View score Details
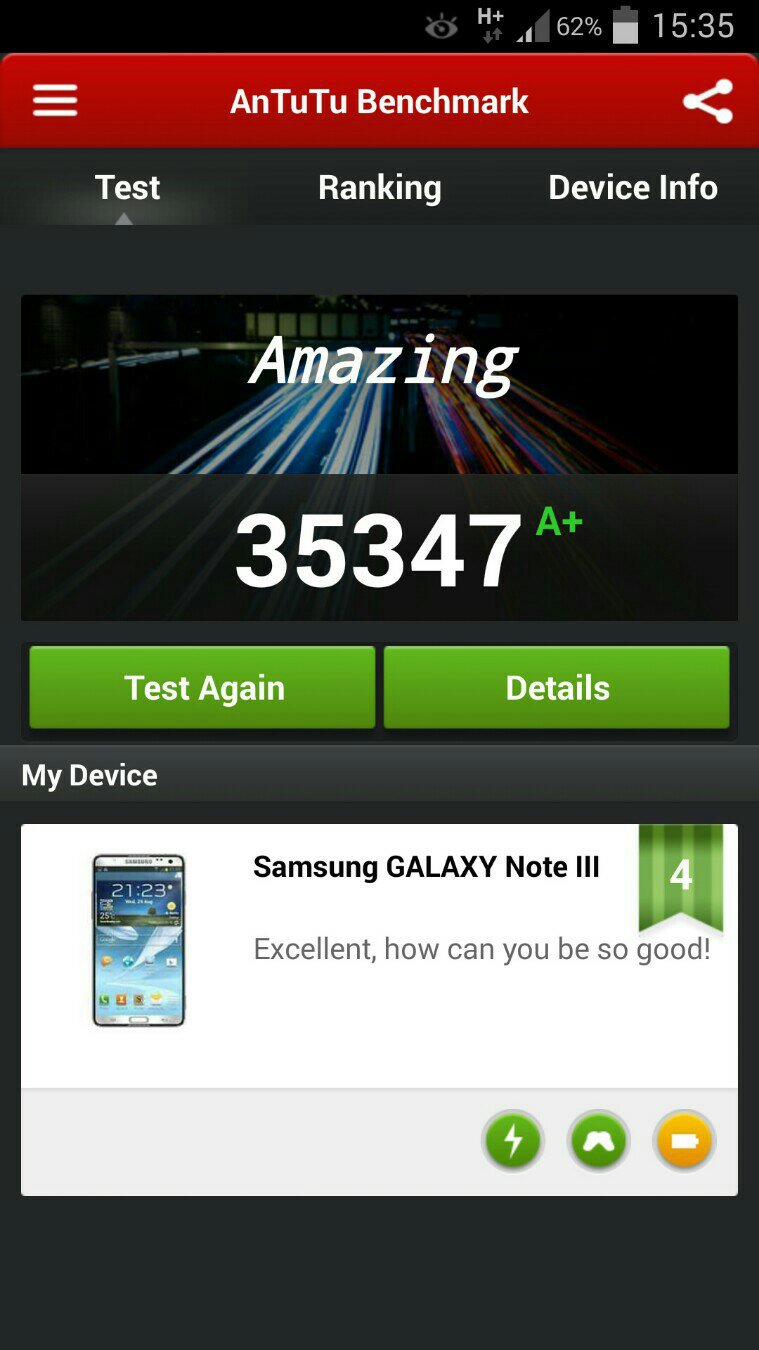 point(557,687)
